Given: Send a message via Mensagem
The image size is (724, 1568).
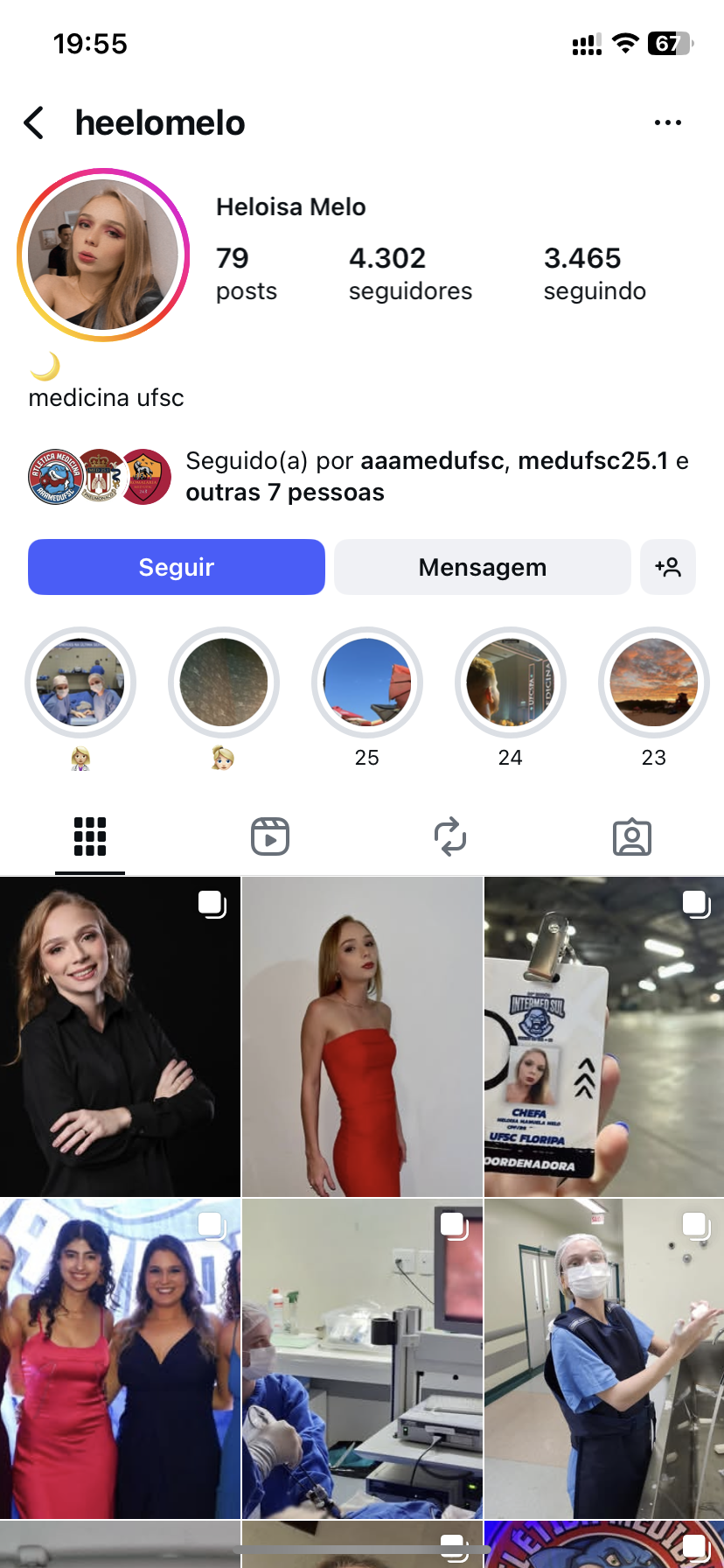Looking at the screenshot, I should (x=482, y=567).
